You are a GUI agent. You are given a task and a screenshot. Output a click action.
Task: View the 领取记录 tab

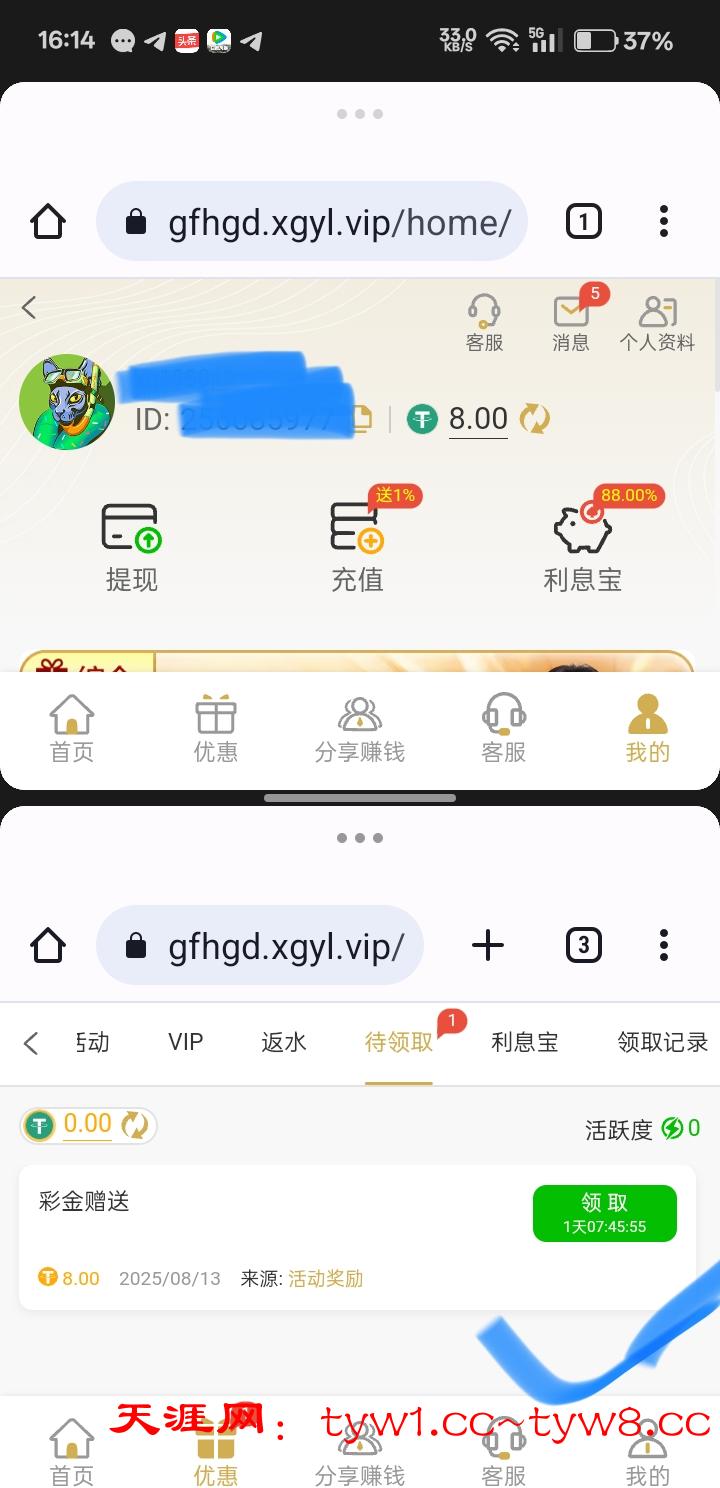[662, 1042]
